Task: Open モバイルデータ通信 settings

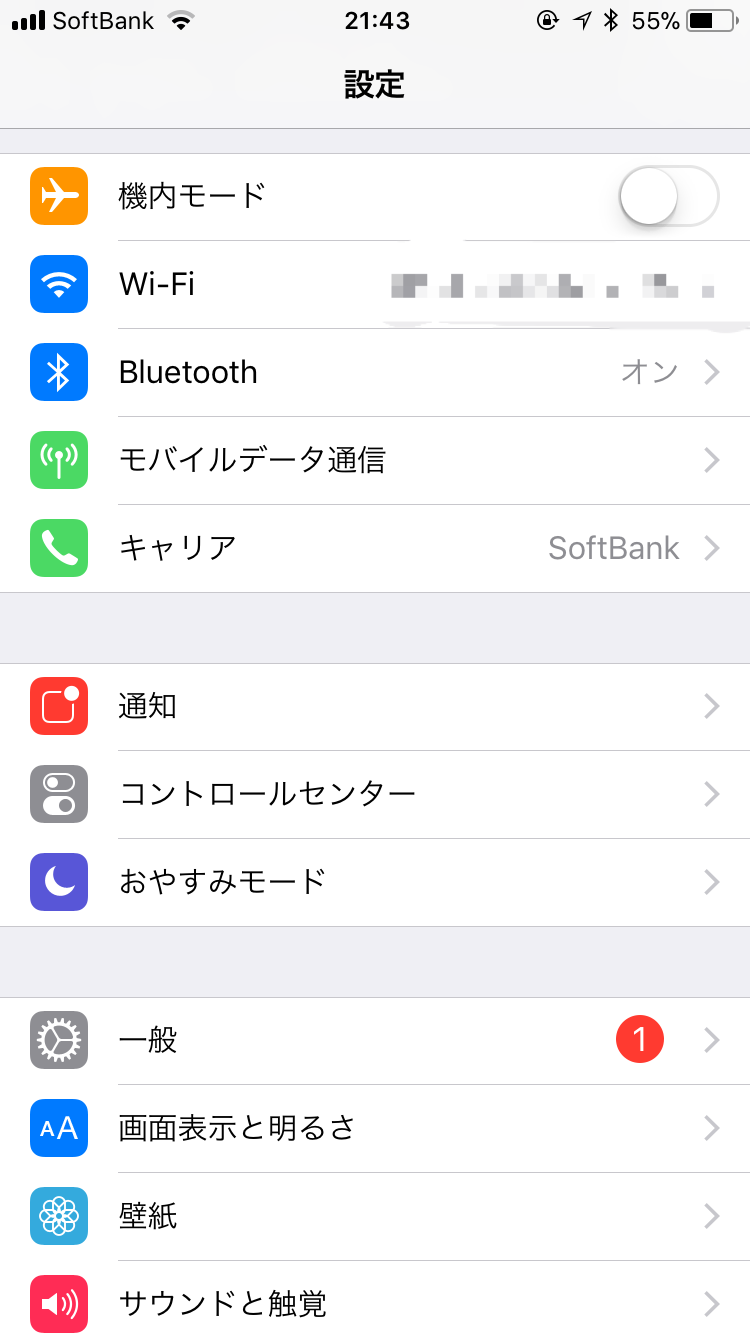Action: point(375,461)
